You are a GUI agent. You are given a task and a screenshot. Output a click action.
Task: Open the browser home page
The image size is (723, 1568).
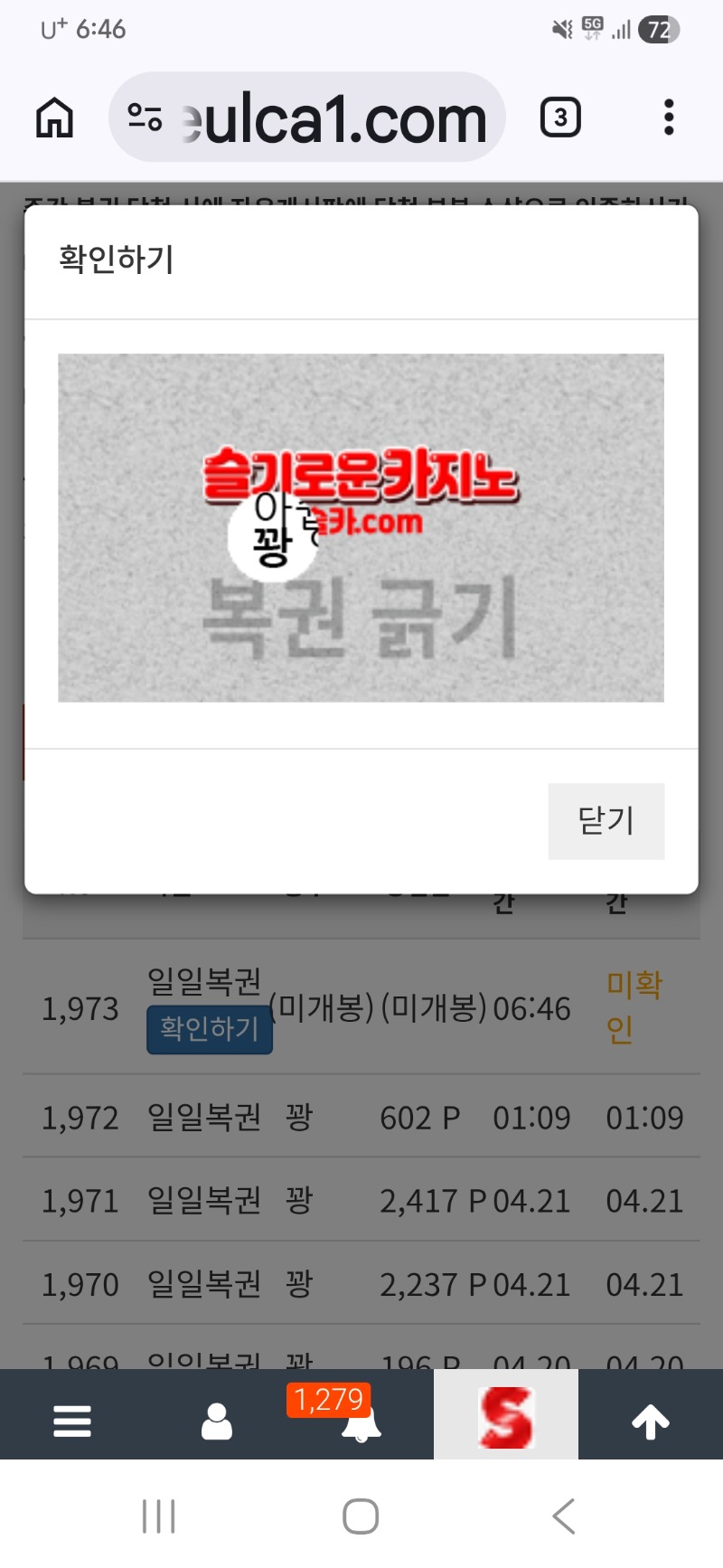click(x=54, y=118)
